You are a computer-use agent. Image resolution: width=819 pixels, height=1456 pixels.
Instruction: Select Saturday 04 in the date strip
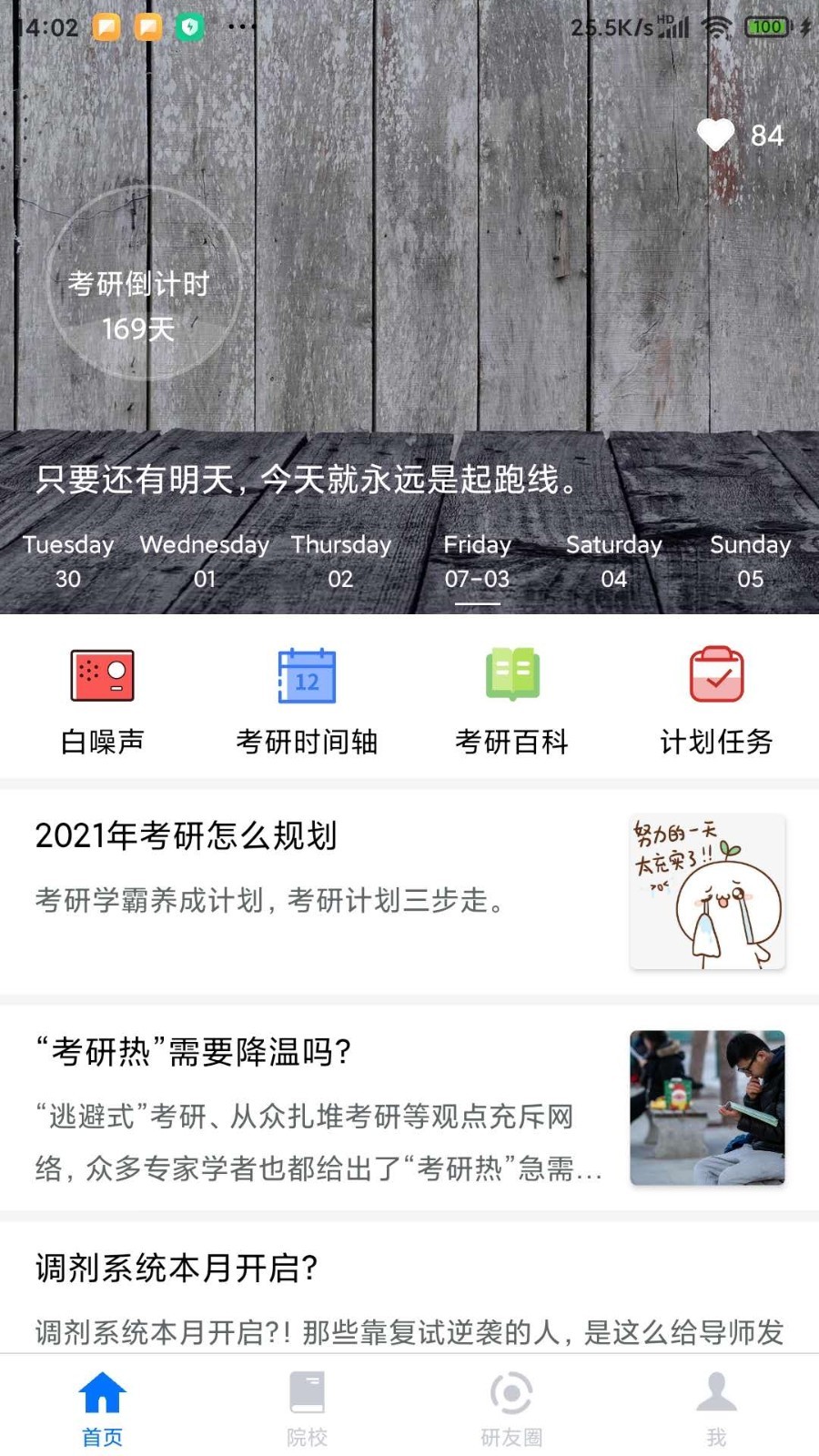click(613, 561)
